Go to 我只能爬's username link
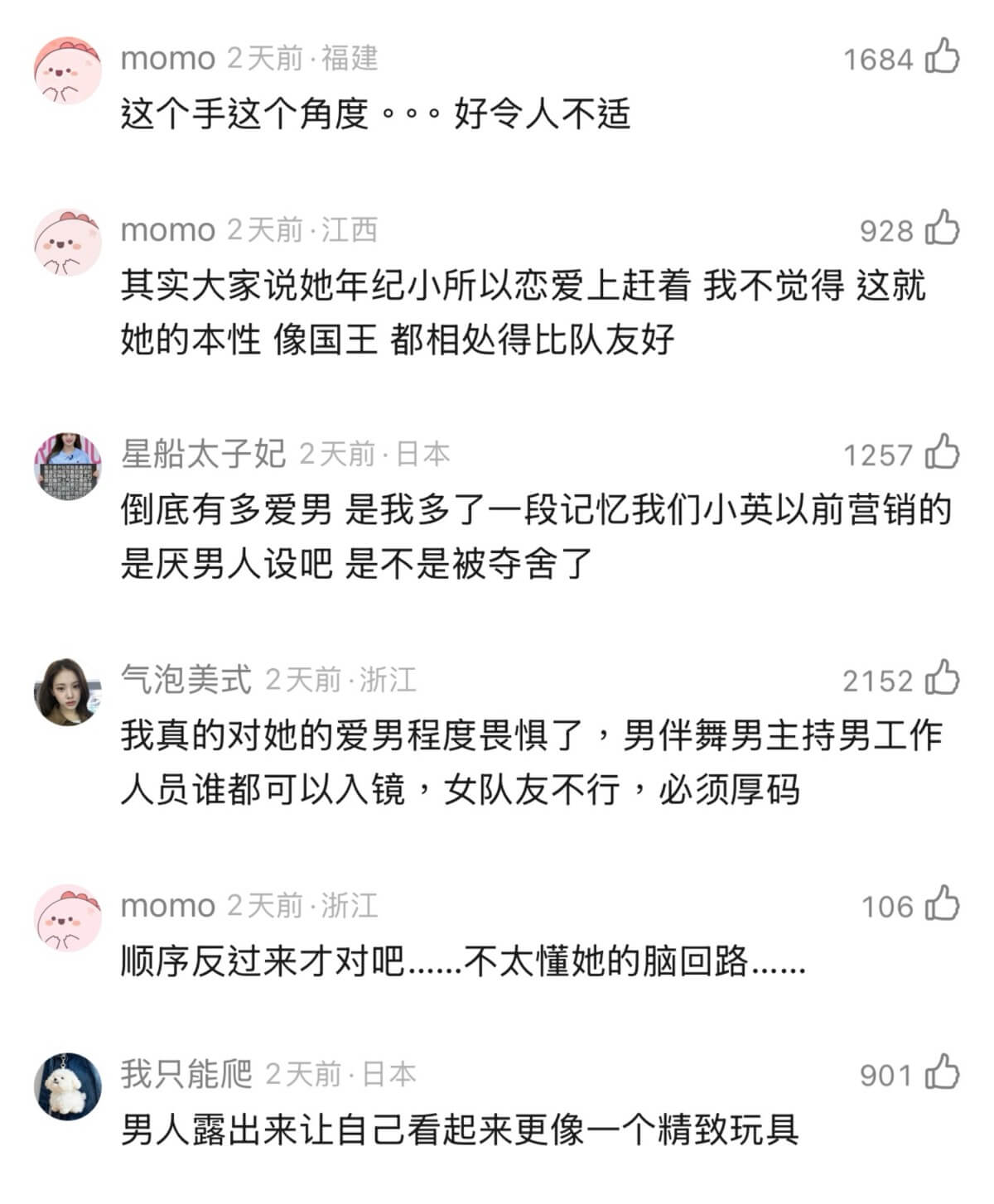Image resolution: width=994 pixels, height=1204 pixels. coord(186,1074)
